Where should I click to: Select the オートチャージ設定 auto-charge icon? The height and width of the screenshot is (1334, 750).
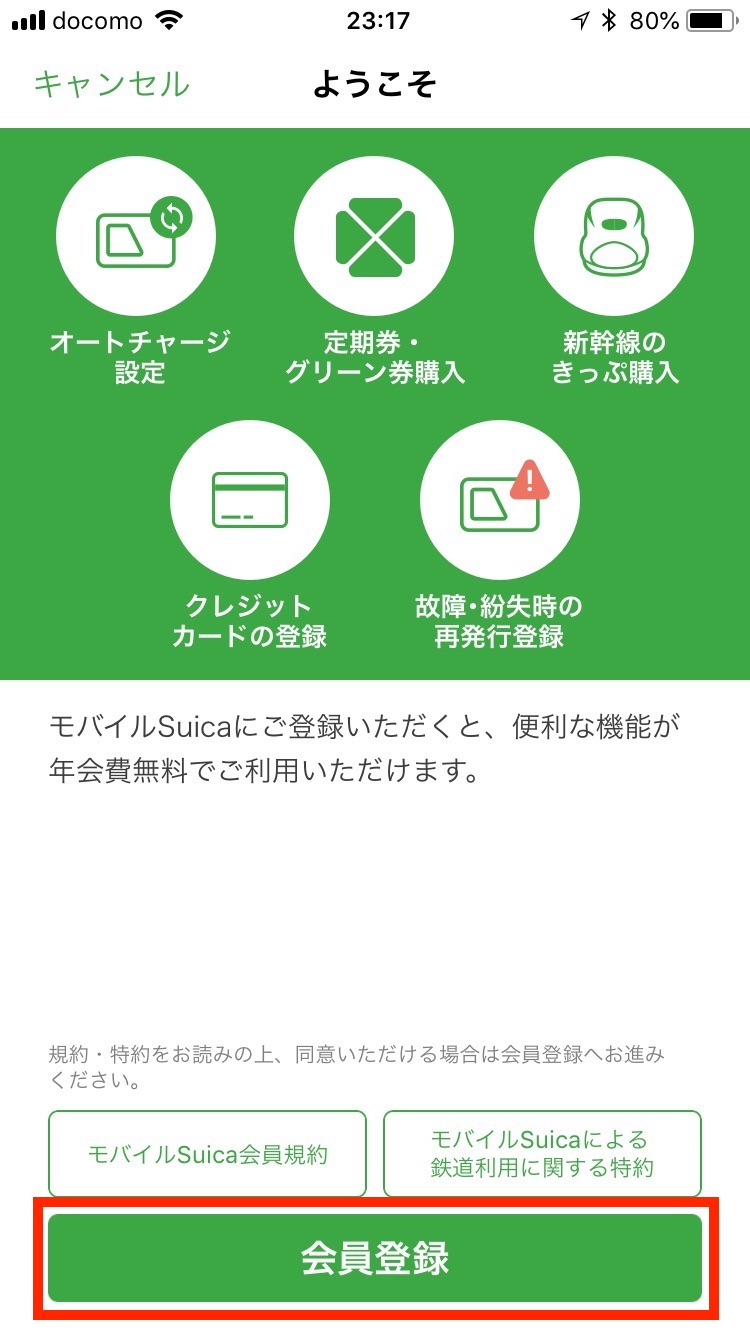pos(137,235)
